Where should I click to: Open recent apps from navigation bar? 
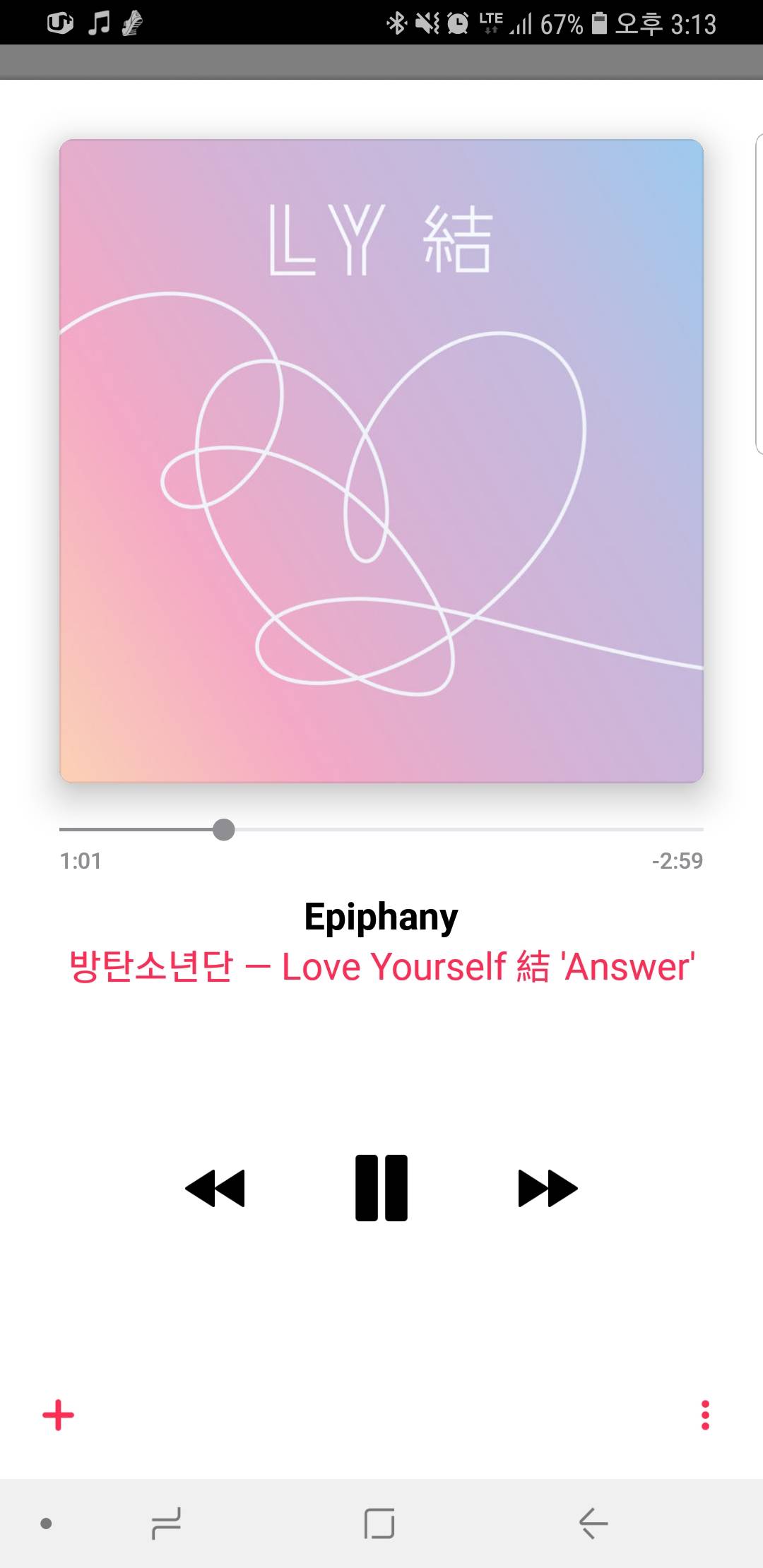point(167,1523)
